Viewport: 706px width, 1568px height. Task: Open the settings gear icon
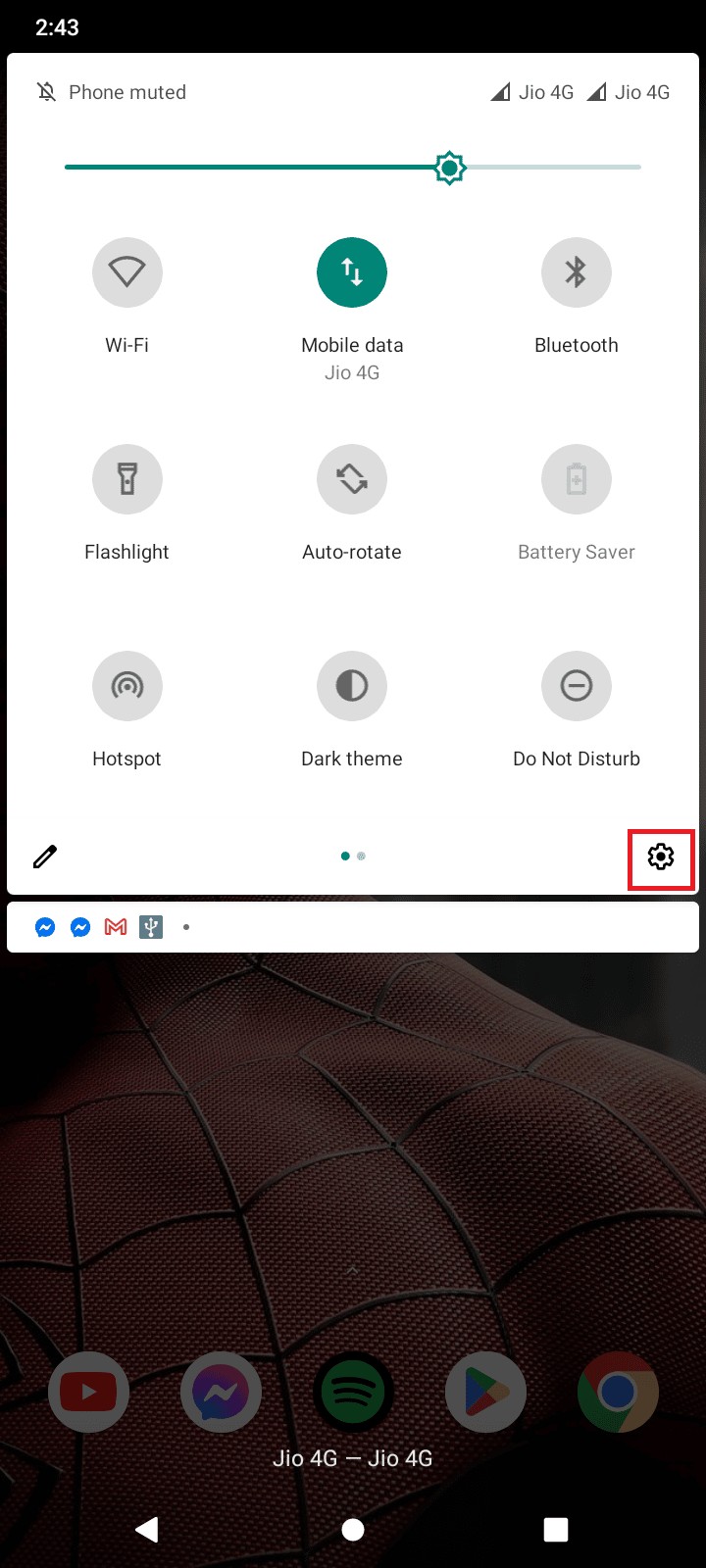point(661,857)
